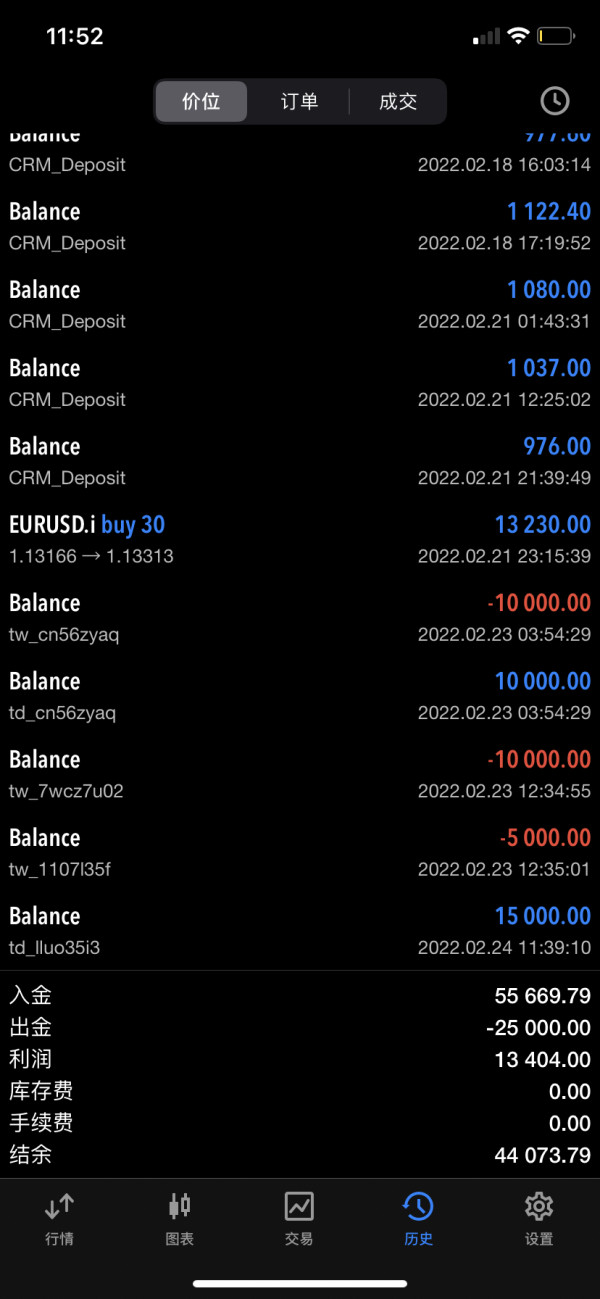
Task: Switch to the 订单 segment
Action: [x=299, y=102]
